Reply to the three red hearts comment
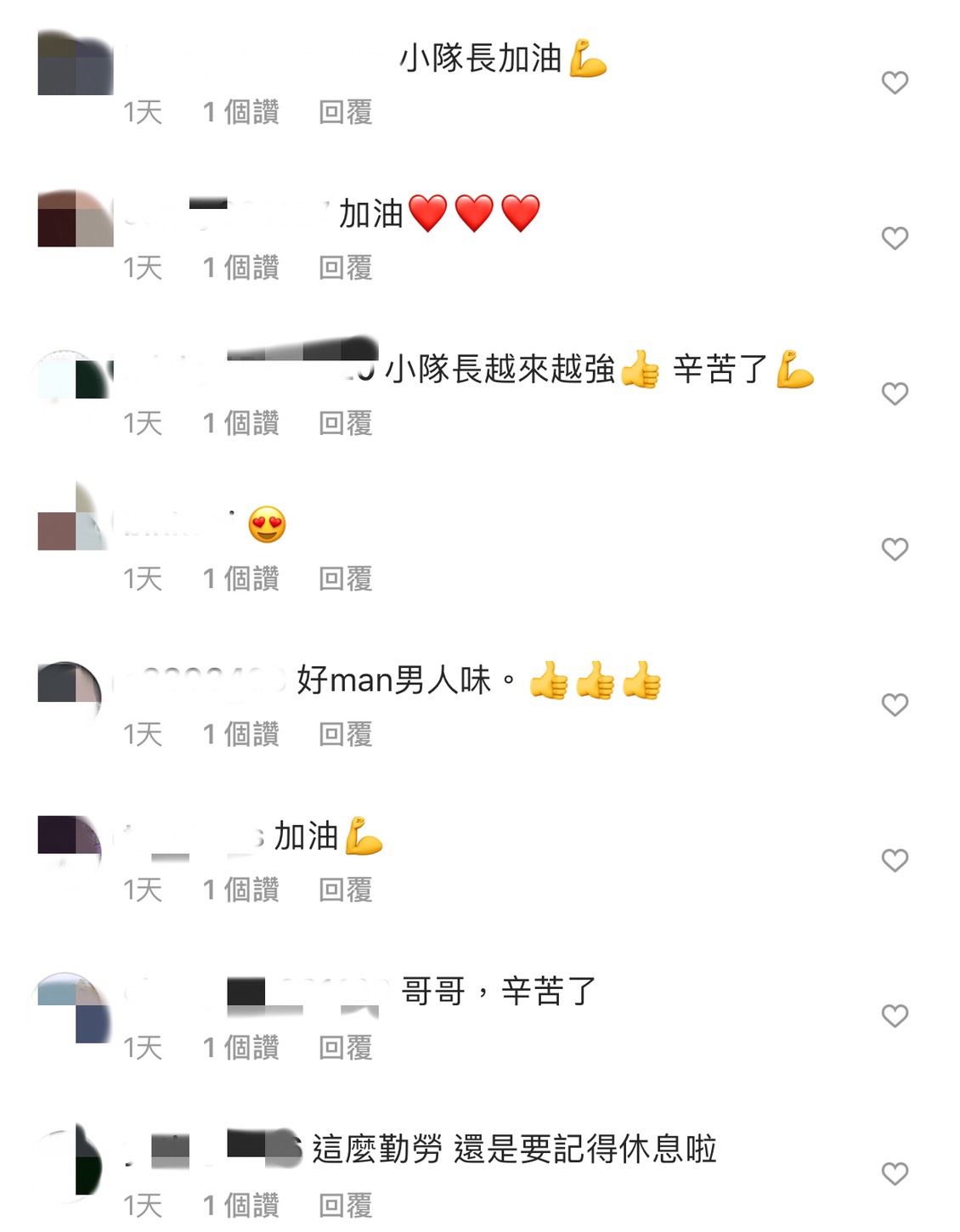960x1232 pixels. pyautogui.click(x=345, y=268)
